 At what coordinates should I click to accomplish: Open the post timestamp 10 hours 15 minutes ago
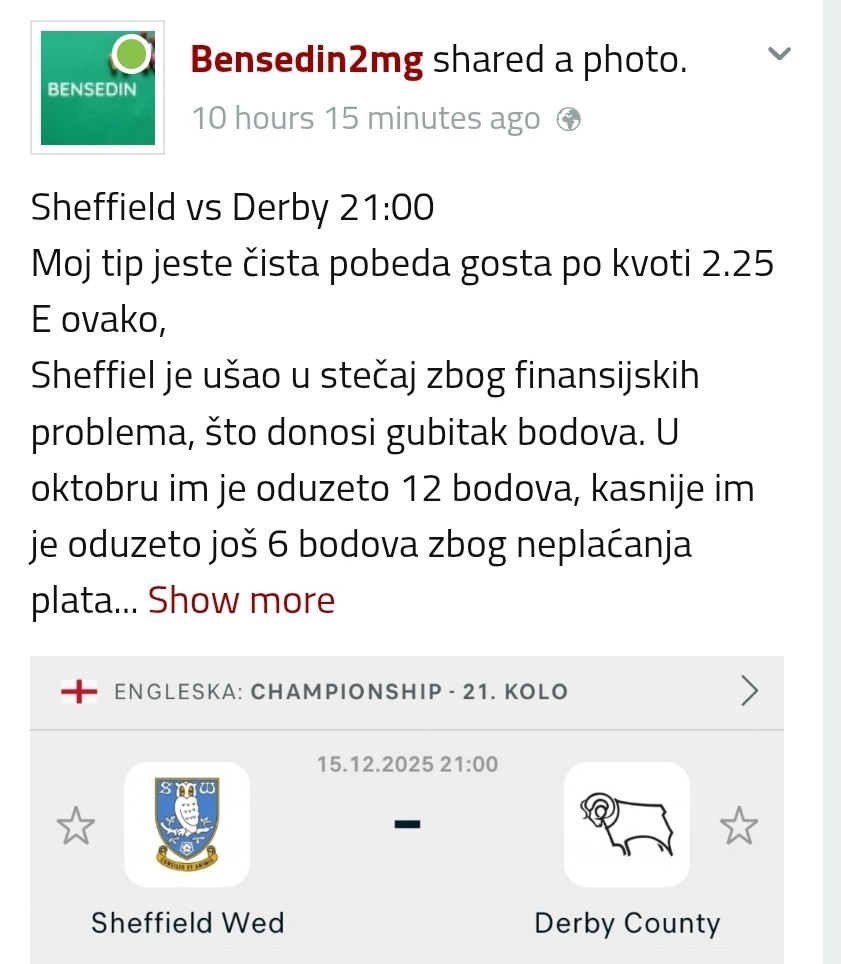coord(365,119)
